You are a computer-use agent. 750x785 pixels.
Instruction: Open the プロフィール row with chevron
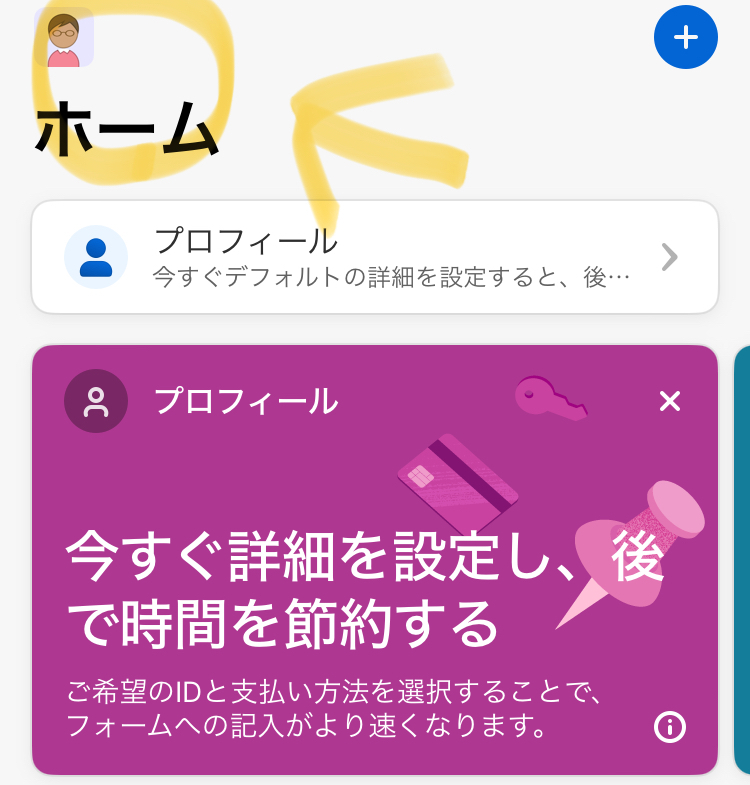pos(375,257)
